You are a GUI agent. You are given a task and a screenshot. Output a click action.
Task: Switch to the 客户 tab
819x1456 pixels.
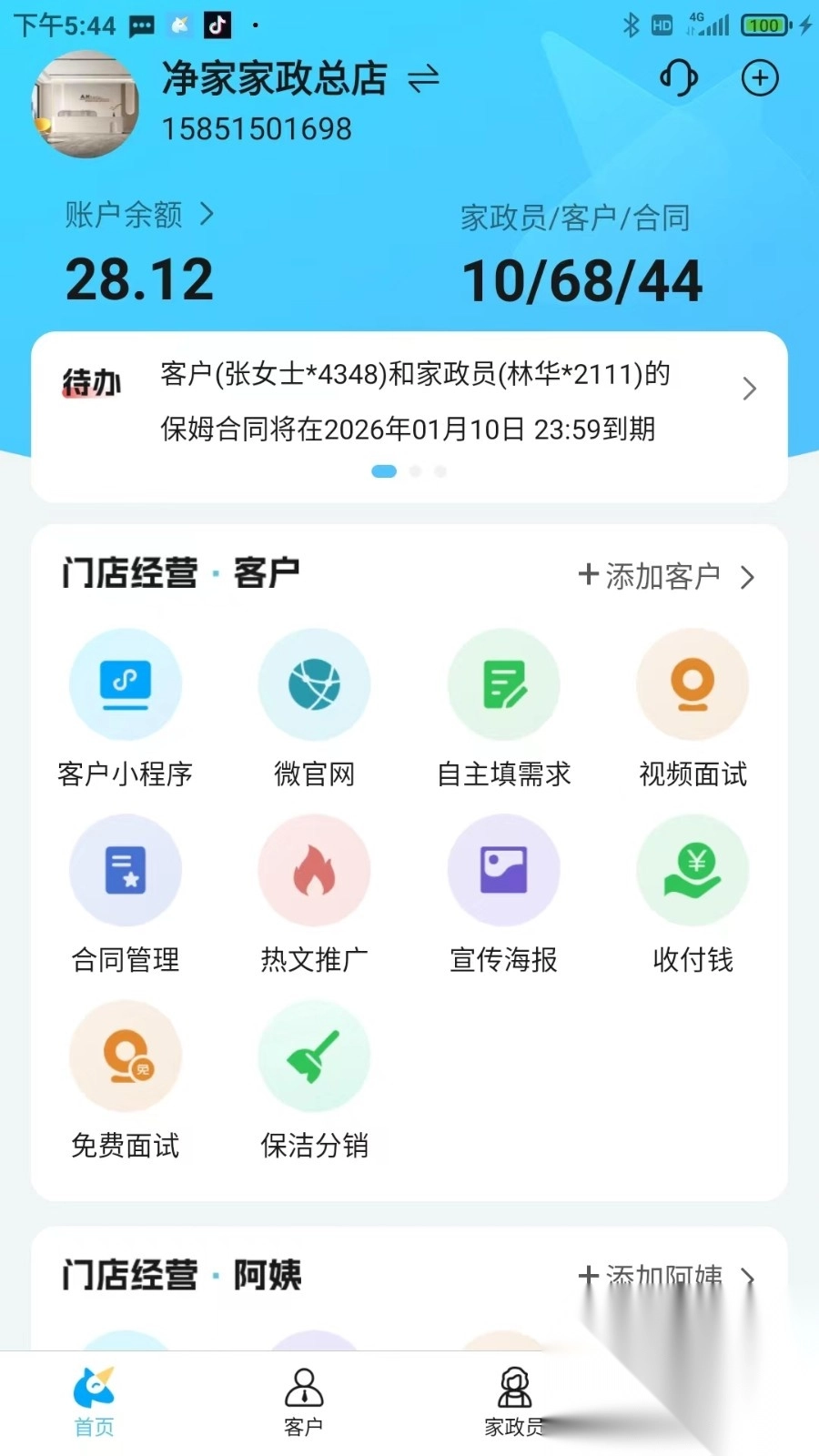pyautogui.click(x=303, y=1401)
